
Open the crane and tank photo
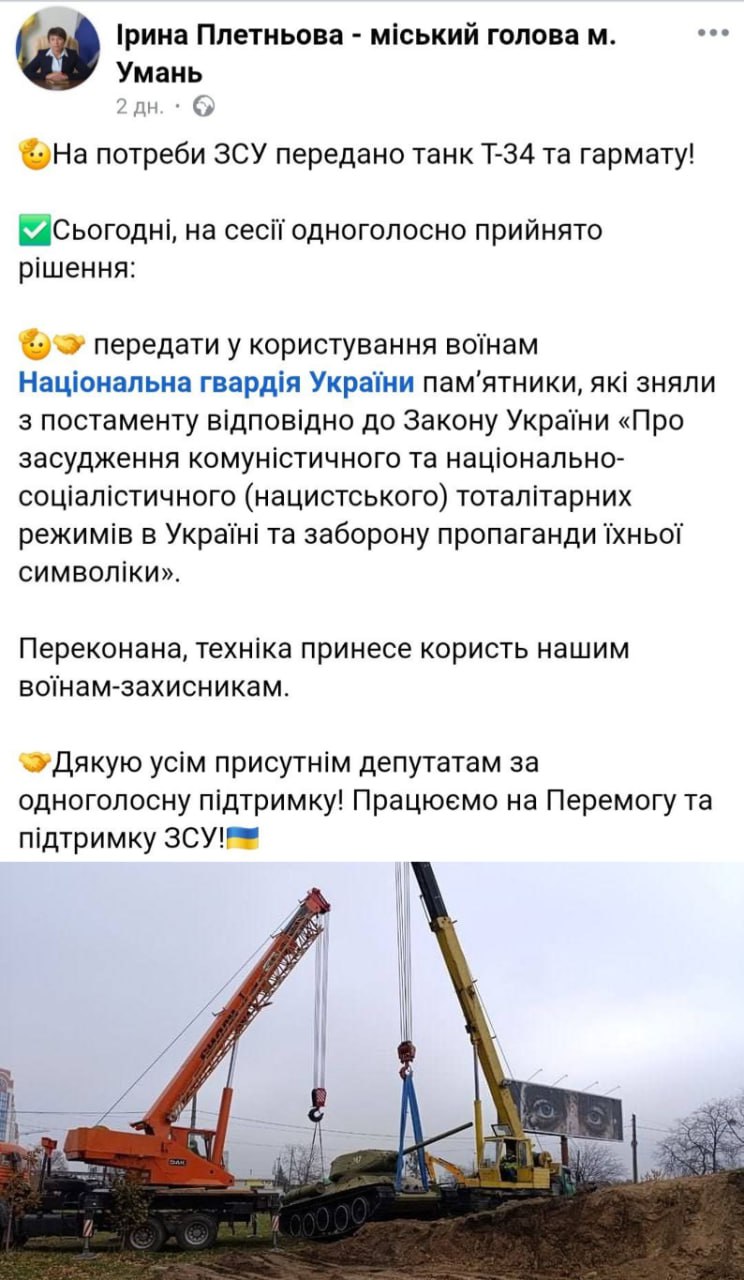click(x=372, y=1070)
